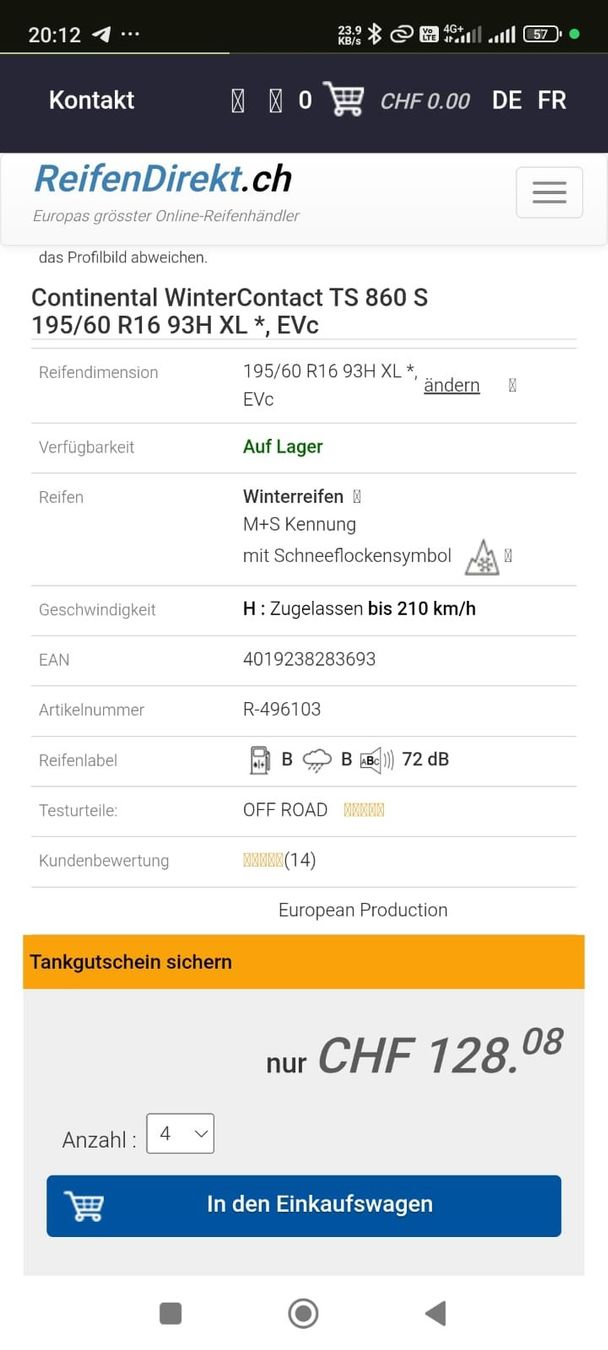The width and height of the screenshot is (608, 1350).
Task: Go to the phone home screen
Action: 303,1313
